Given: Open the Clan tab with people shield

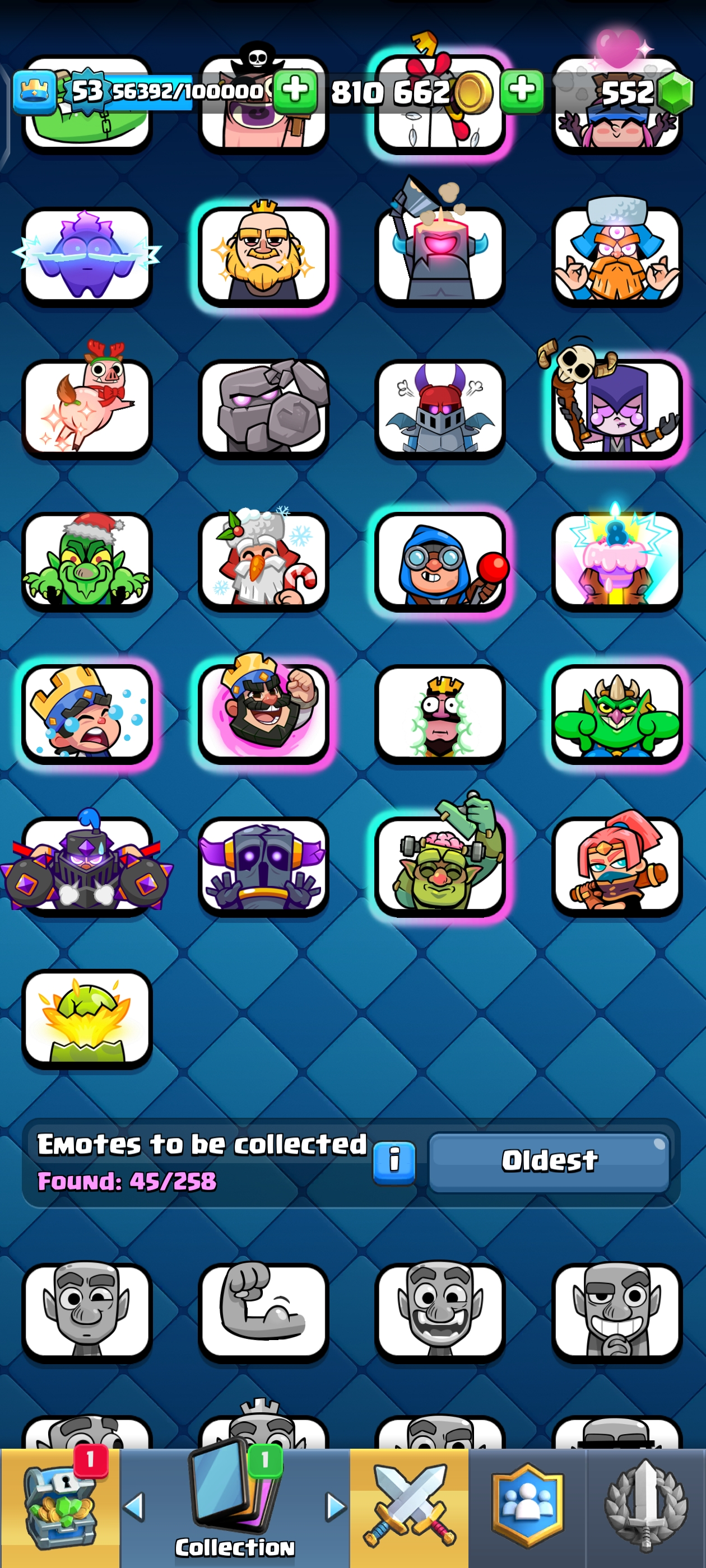Looking at the screenshot, I should 527,1506.
